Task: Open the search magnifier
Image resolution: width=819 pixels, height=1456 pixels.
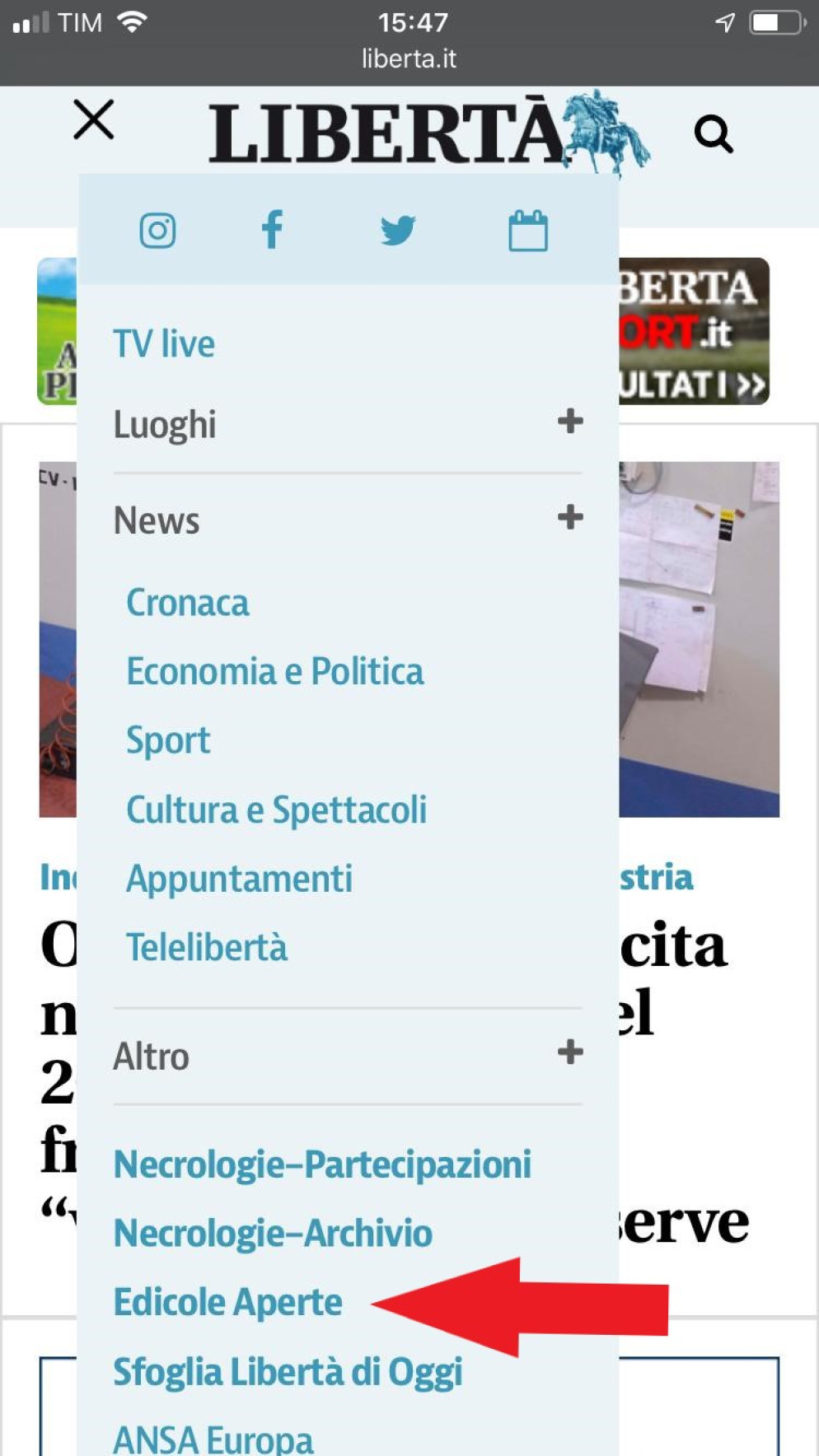Action: (713, 133)
